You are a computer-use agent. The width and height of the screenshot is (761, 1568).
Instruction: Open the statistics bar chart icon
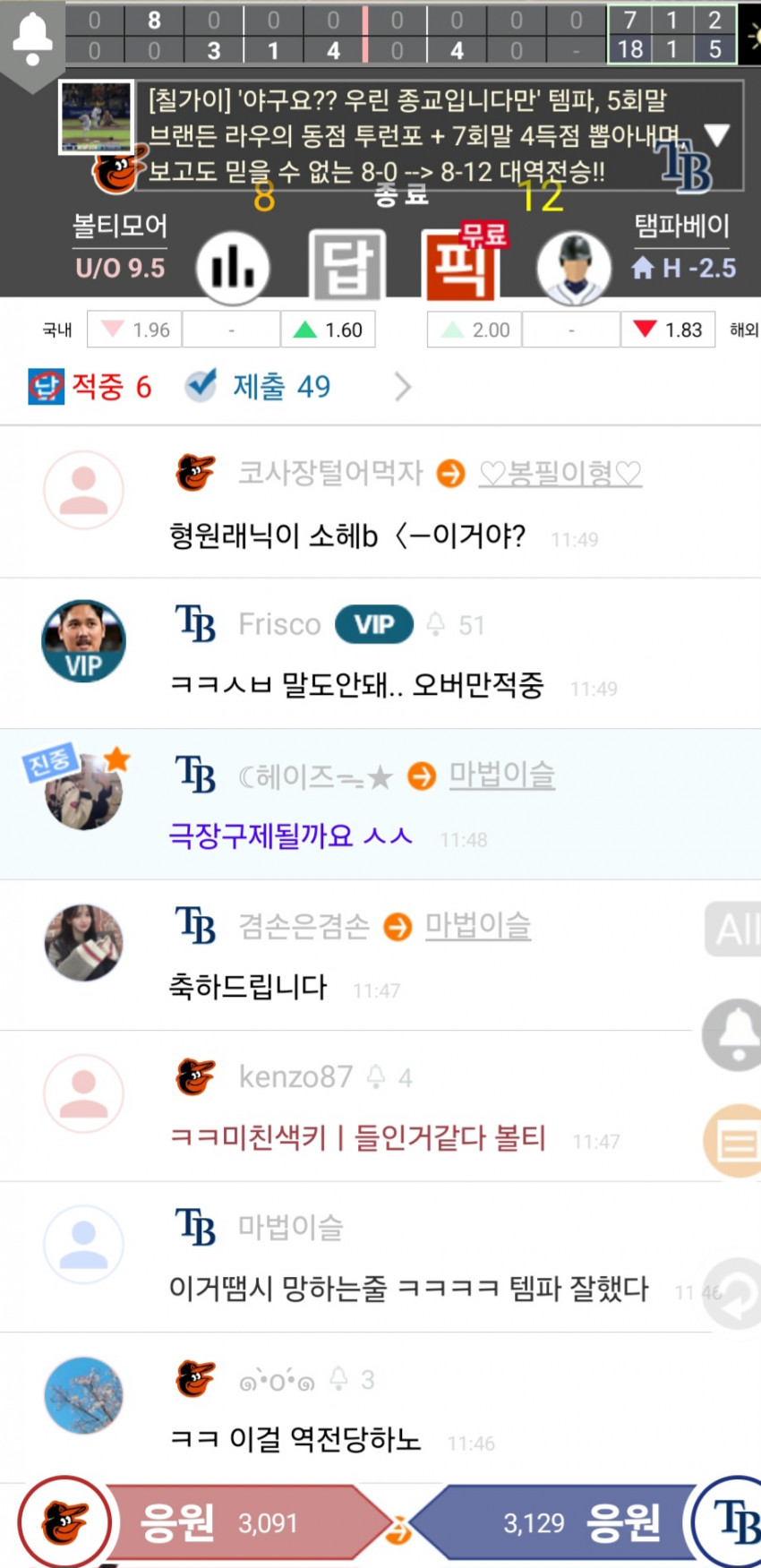233,267
